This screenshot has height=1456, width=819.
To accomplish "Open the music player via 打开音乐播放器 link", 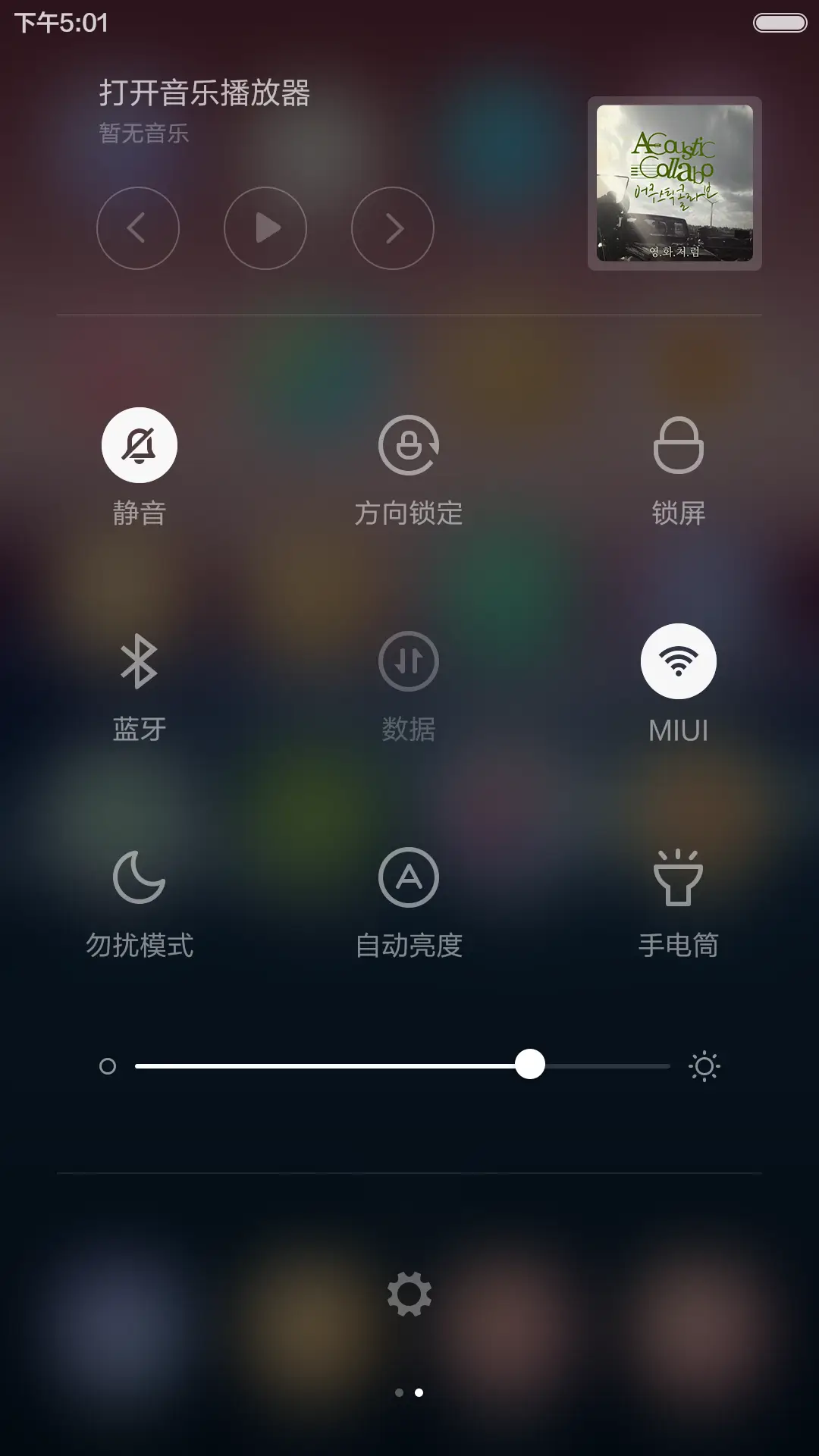I will (205, 93).
